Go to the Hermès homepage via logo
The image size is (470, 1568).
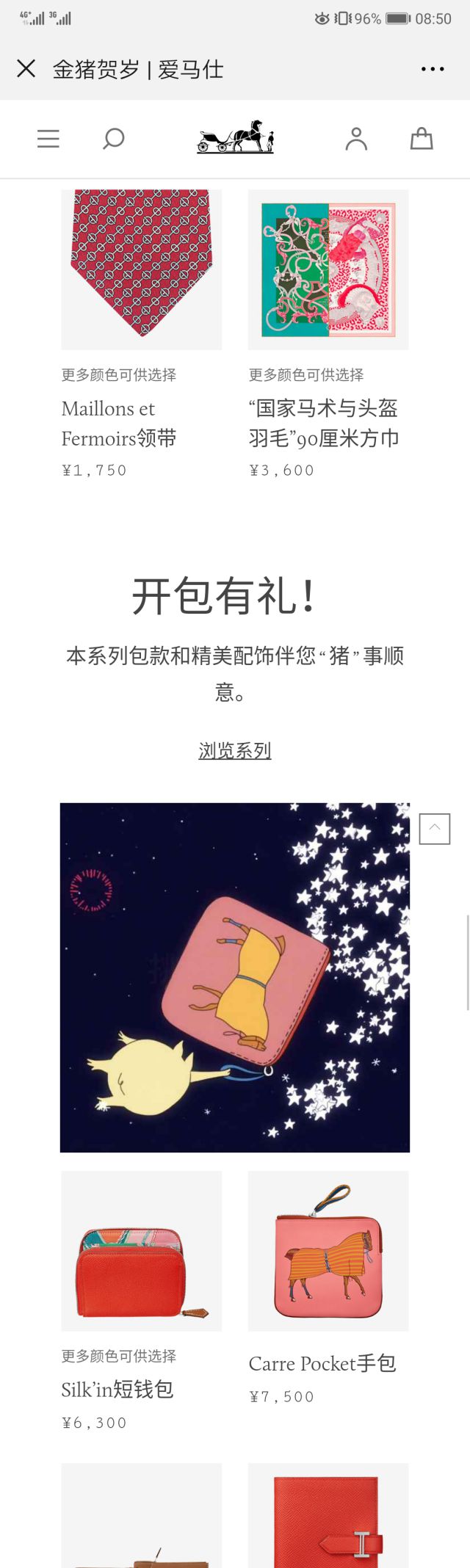coord(235,137)
